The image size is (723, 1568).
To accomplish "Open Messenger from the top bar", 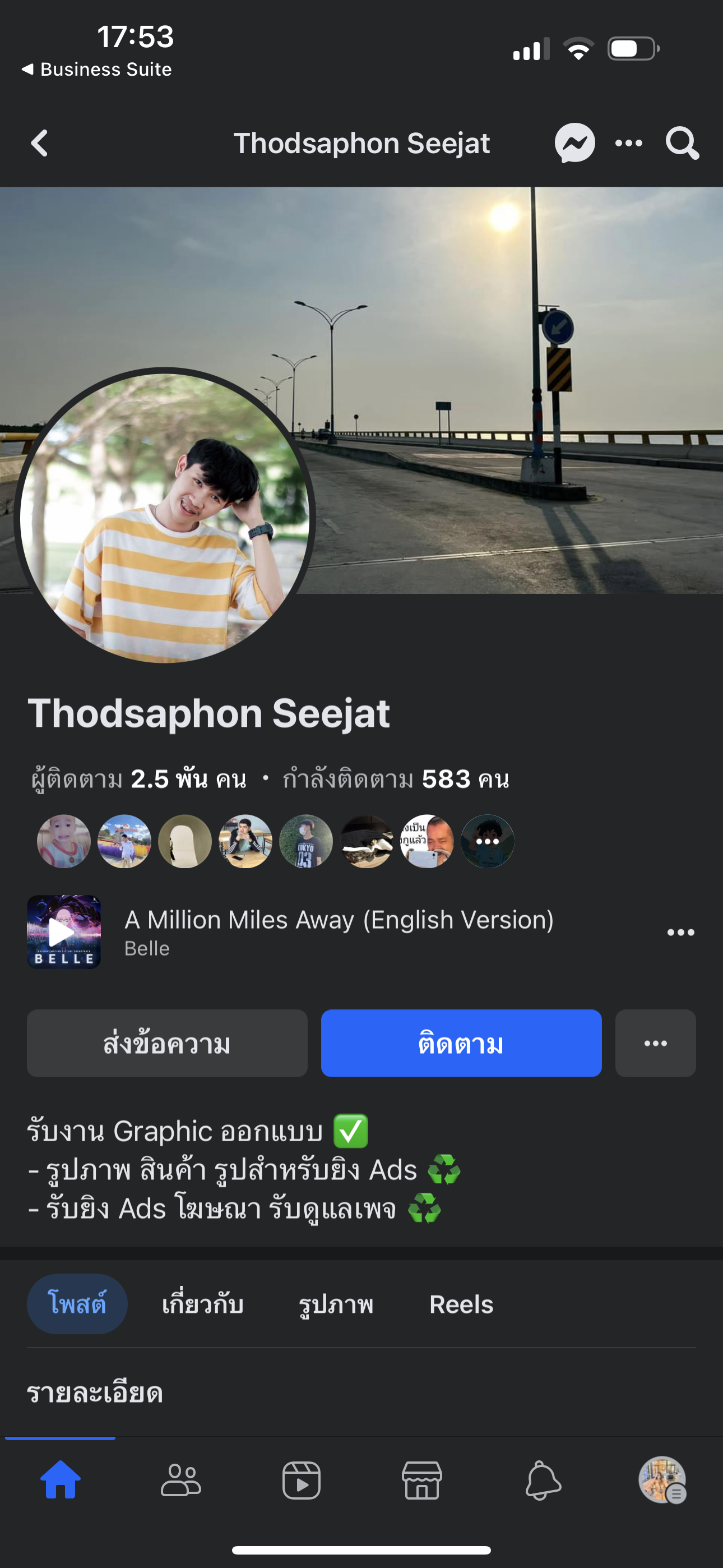I will click(574, 144).
